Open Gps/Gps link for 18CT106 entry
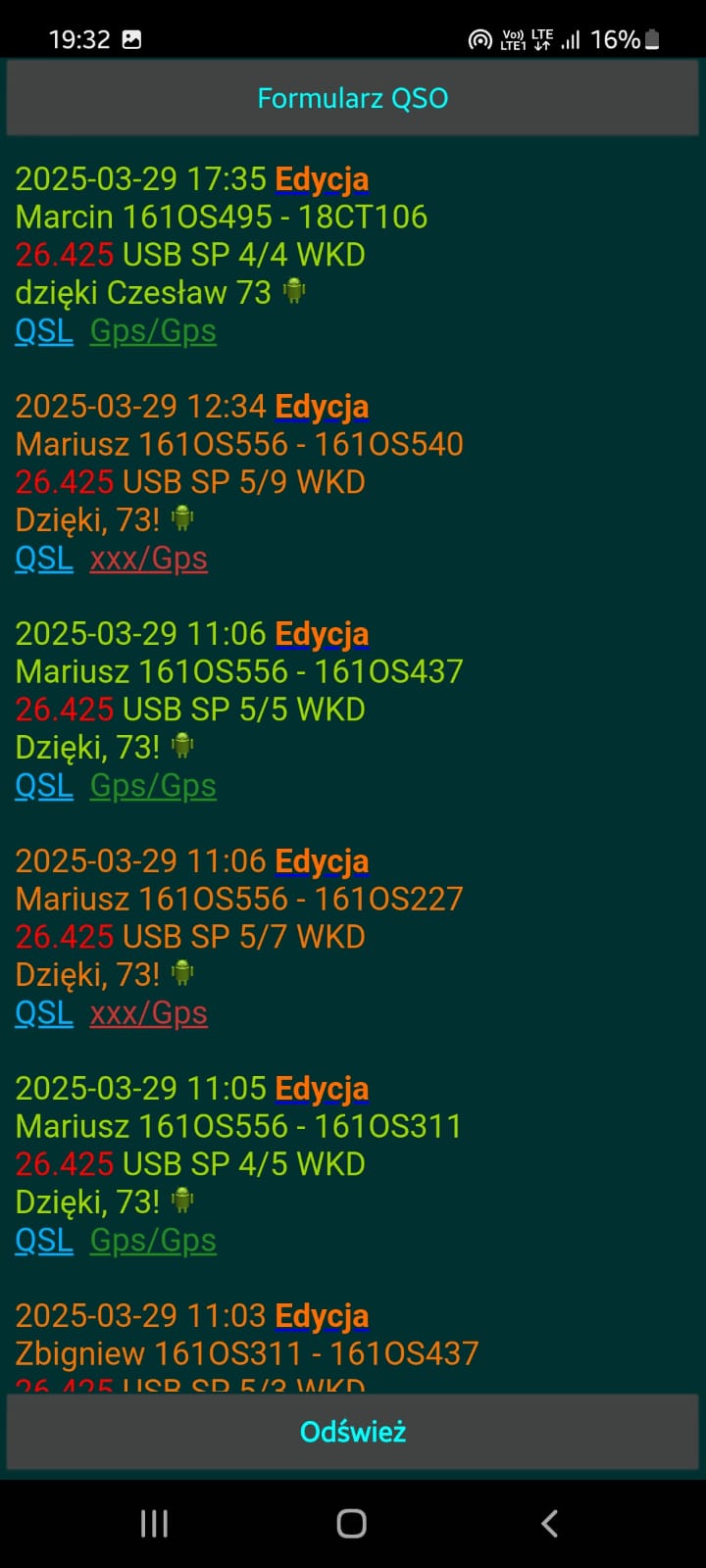This screenshot has width=706, height=1568. pos(153,331)
